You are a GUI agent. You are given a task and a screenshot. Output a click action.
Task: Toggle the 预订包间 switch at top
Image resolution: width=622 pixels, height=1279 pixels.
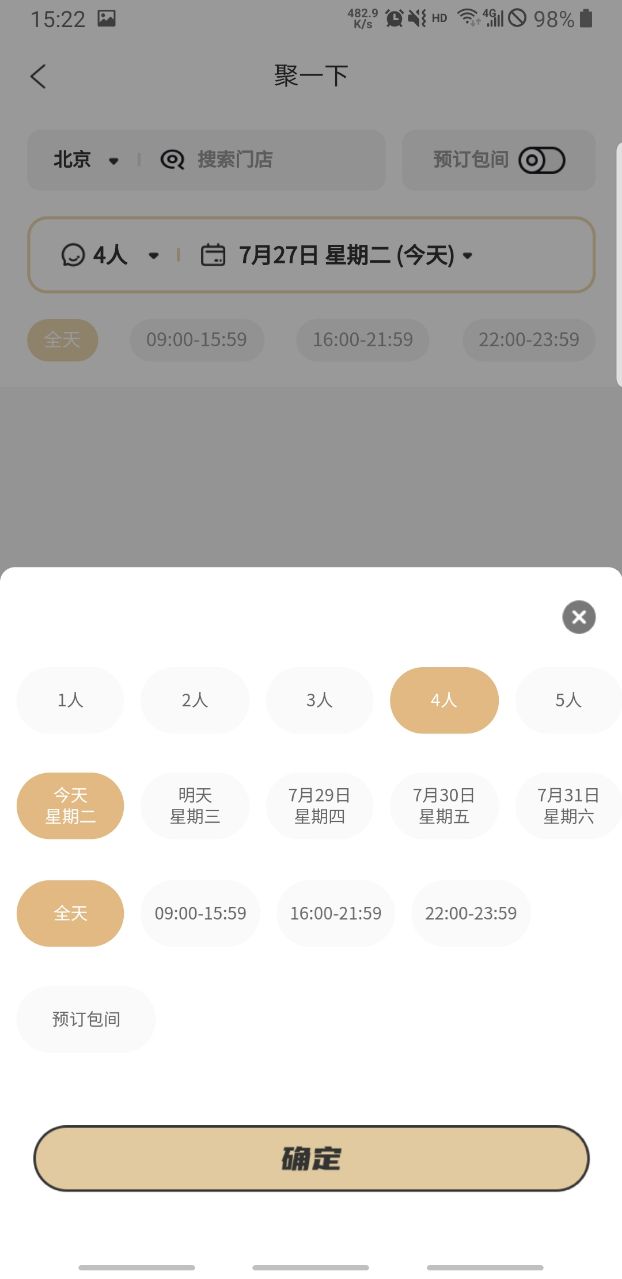pos(542,160)
